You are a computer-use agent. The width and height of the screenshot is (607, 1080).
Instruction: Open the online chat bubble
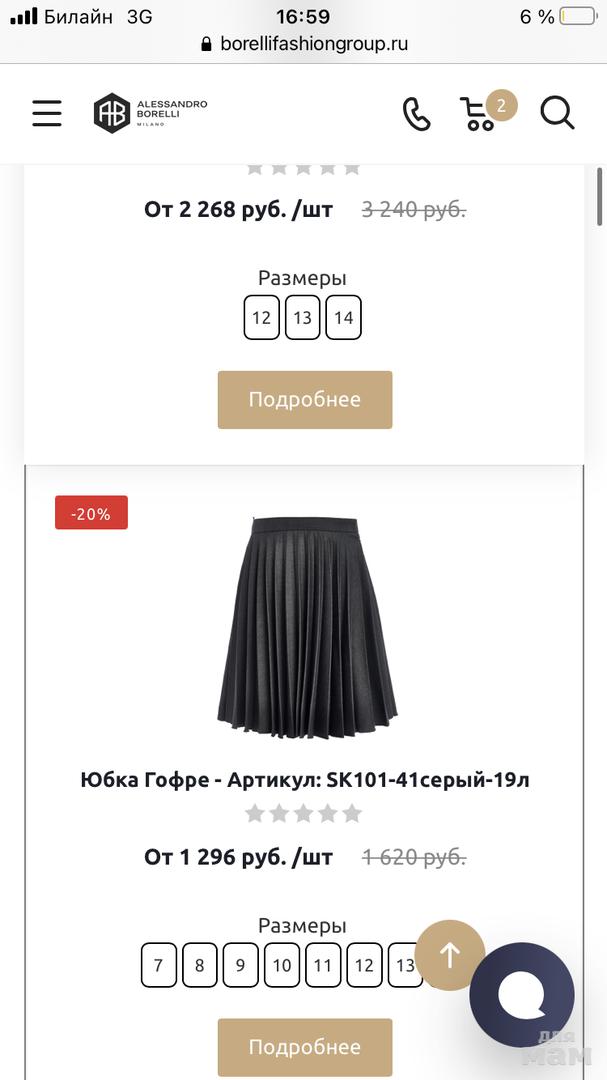(x=522, y=994)
